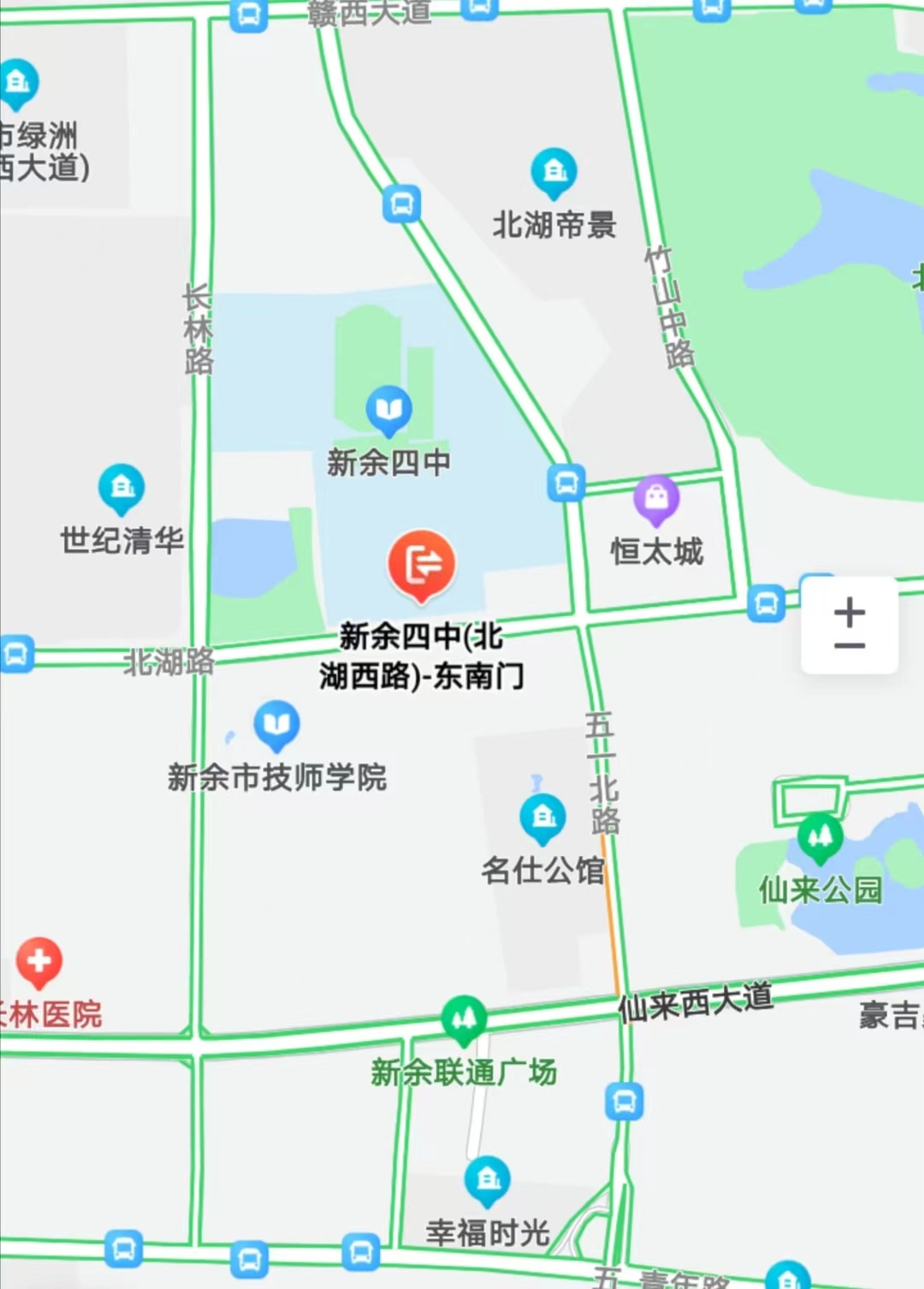Open the 仙来公园 park marker
Viewport: 924px width, 1289px height.
(820, 836)
